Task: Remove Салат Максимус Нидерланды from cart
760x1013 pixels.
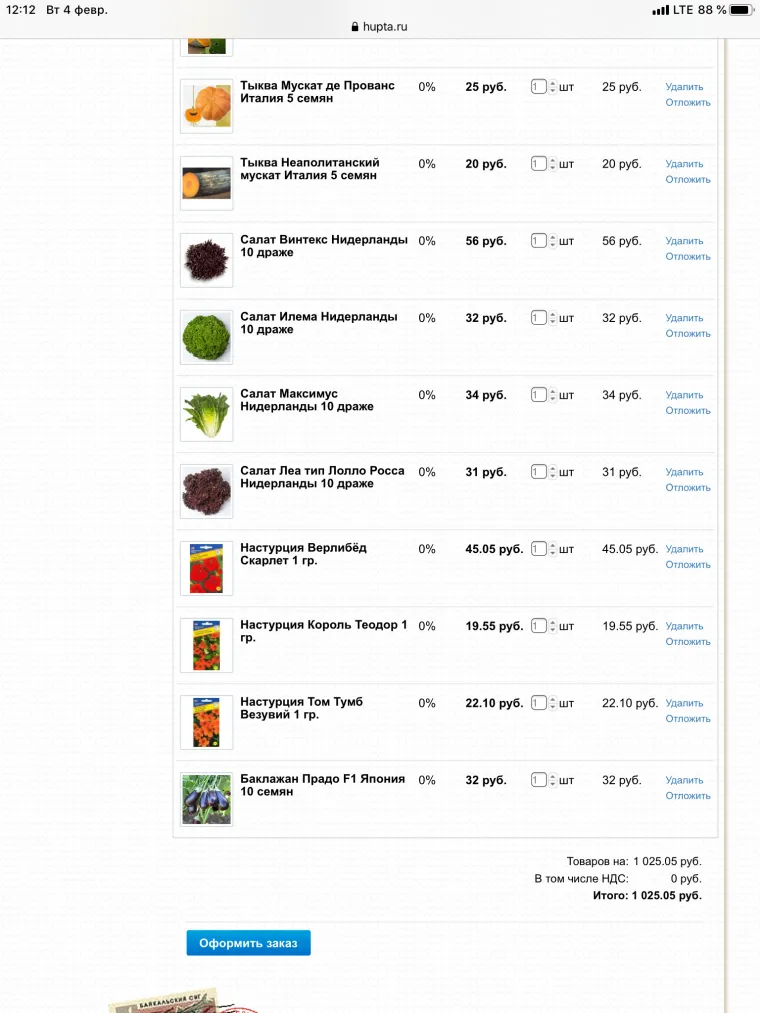Action: pyautogui.click(x=684, y=395)
